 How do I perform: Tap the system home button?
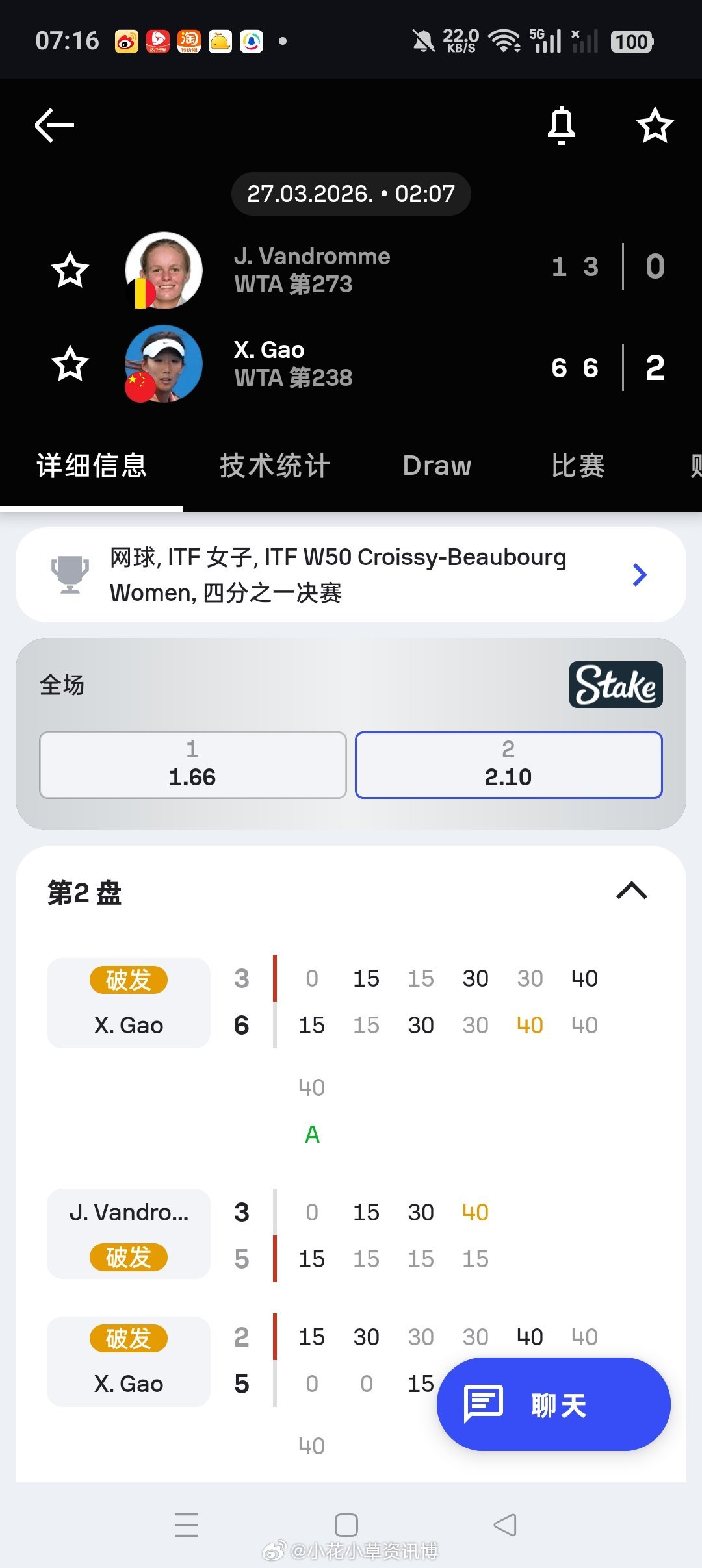click(x=346, y=1524)
